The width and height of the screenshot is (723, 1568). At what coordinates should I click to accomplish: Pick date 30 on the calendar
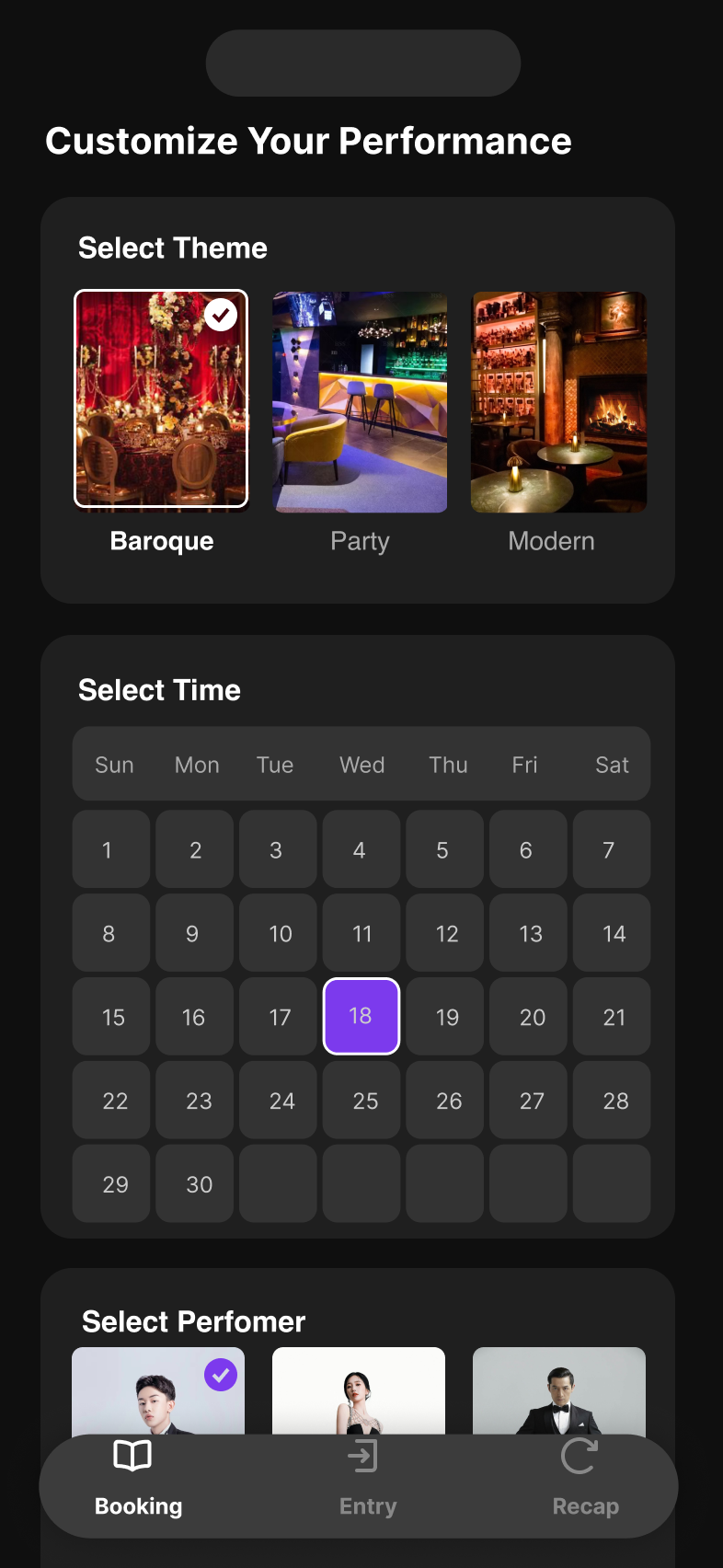(195, 1183)
